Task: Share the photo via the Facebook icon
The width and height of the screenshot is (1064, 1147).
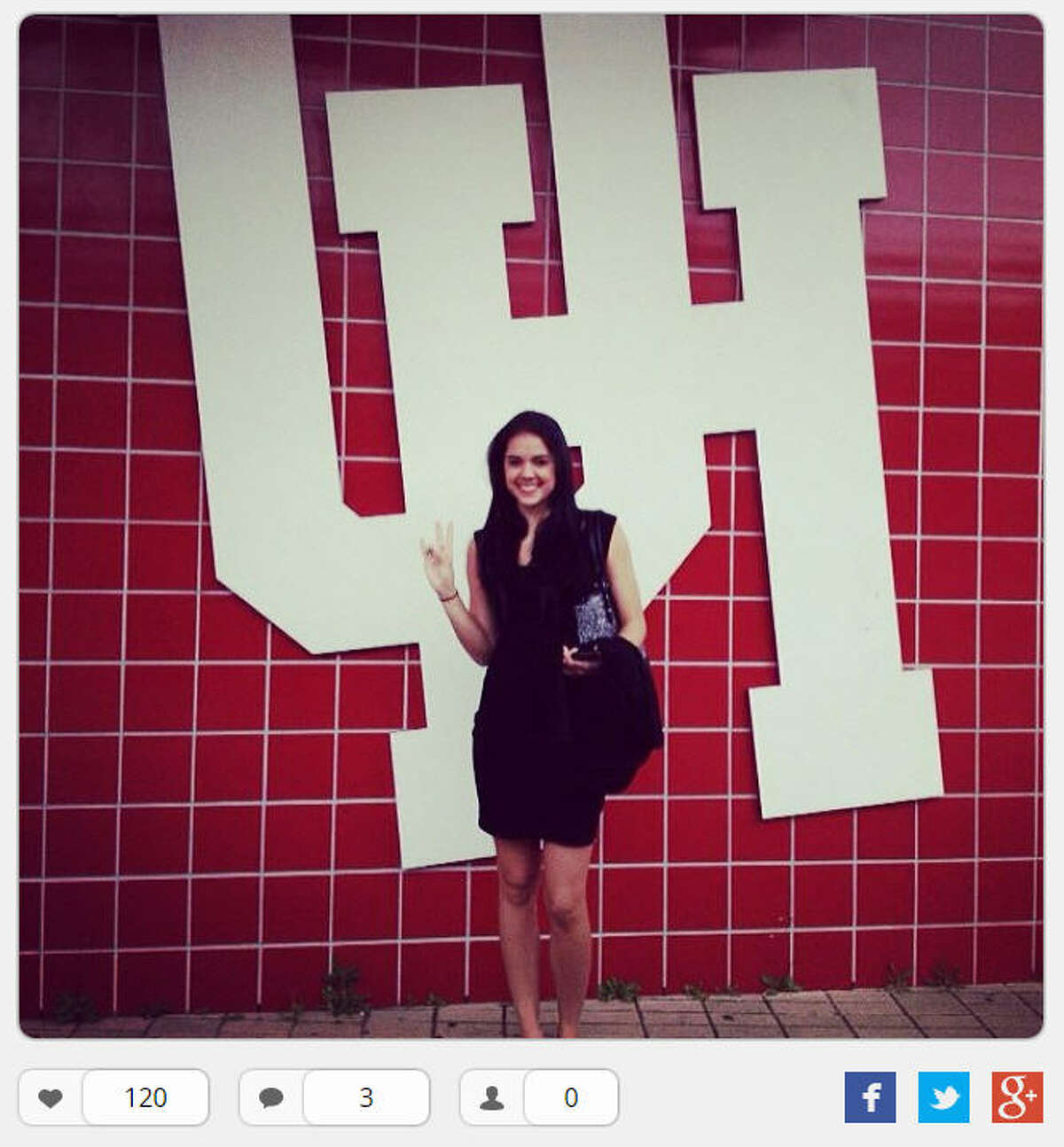Action: [x=870, y=1097]
